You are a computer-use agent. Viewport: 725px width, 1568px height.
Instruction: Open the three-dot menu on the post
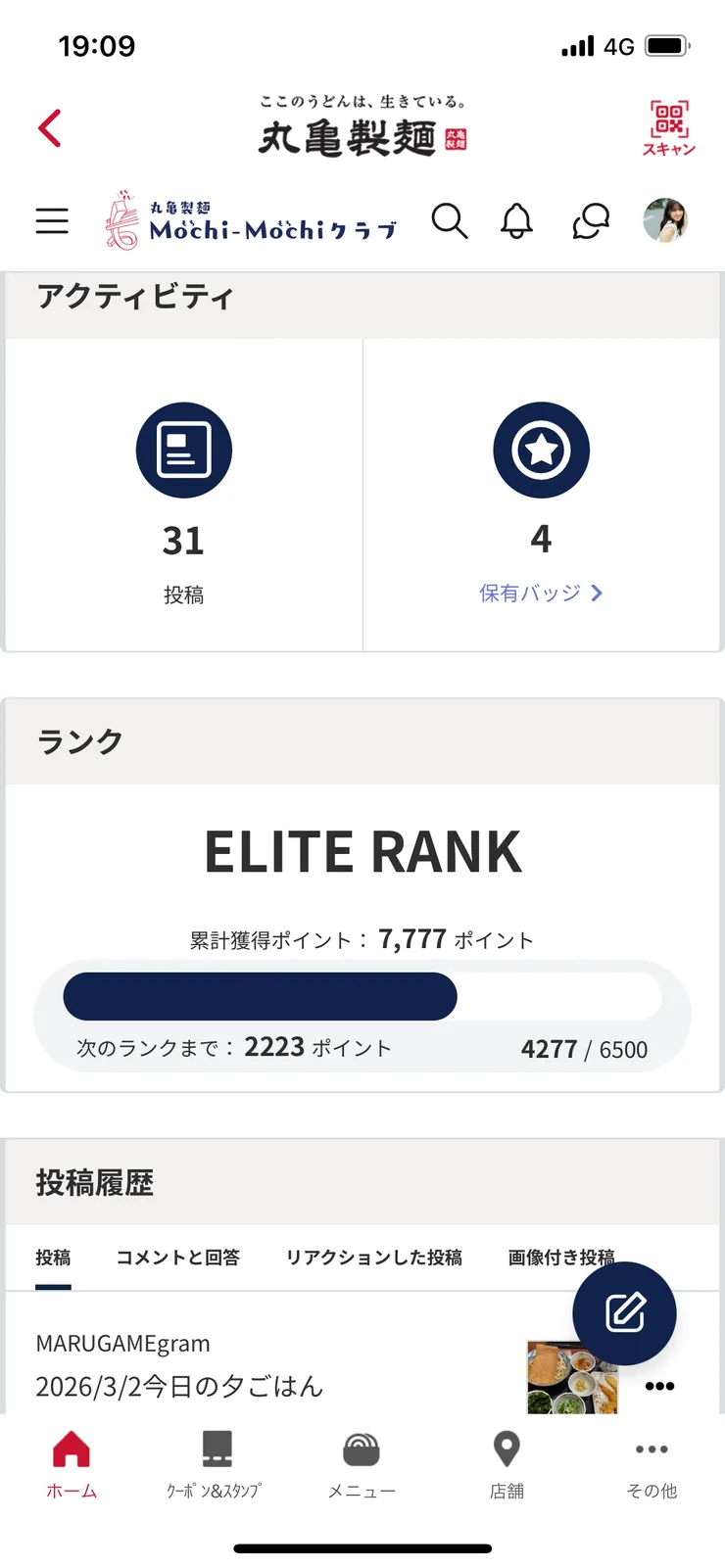[x=659, y=1385]
